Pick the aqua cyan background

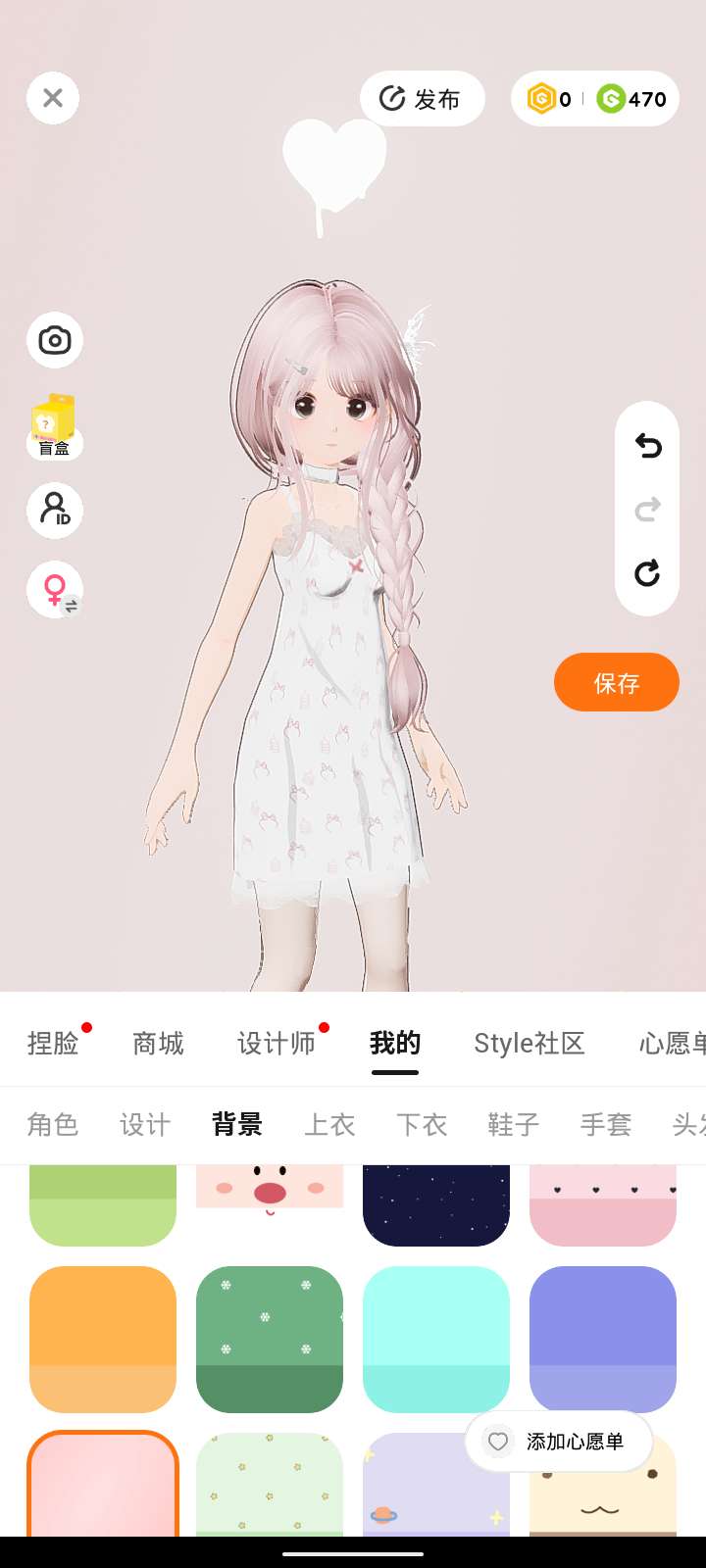436,1339
